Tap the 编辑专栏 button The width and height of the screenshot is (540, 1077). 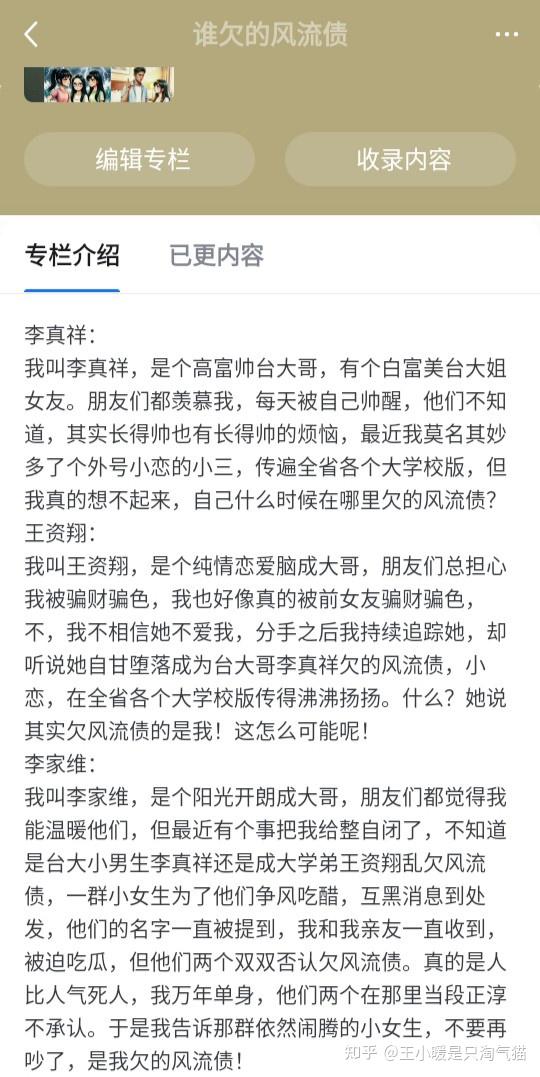[x=139, y=159]
